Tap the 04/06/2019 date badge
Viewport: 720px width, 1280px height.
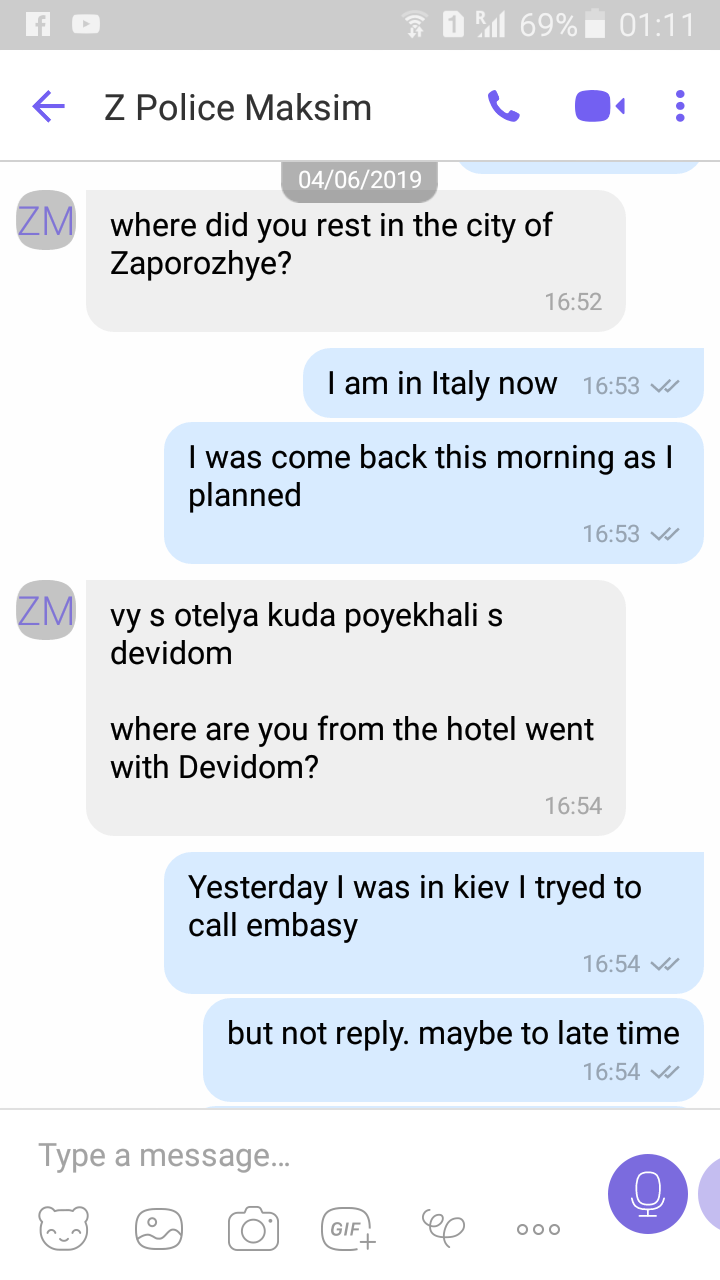tap(359, 180)
